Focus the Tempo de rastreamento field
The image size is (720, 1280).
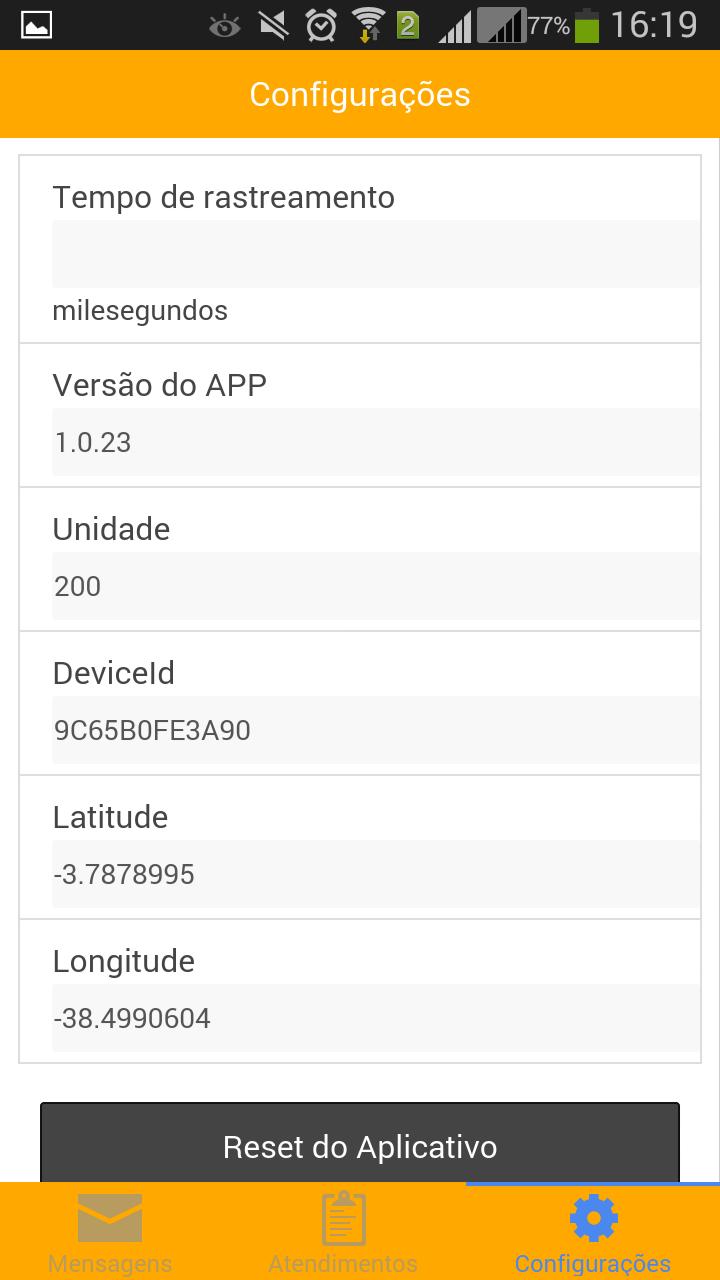375,254
